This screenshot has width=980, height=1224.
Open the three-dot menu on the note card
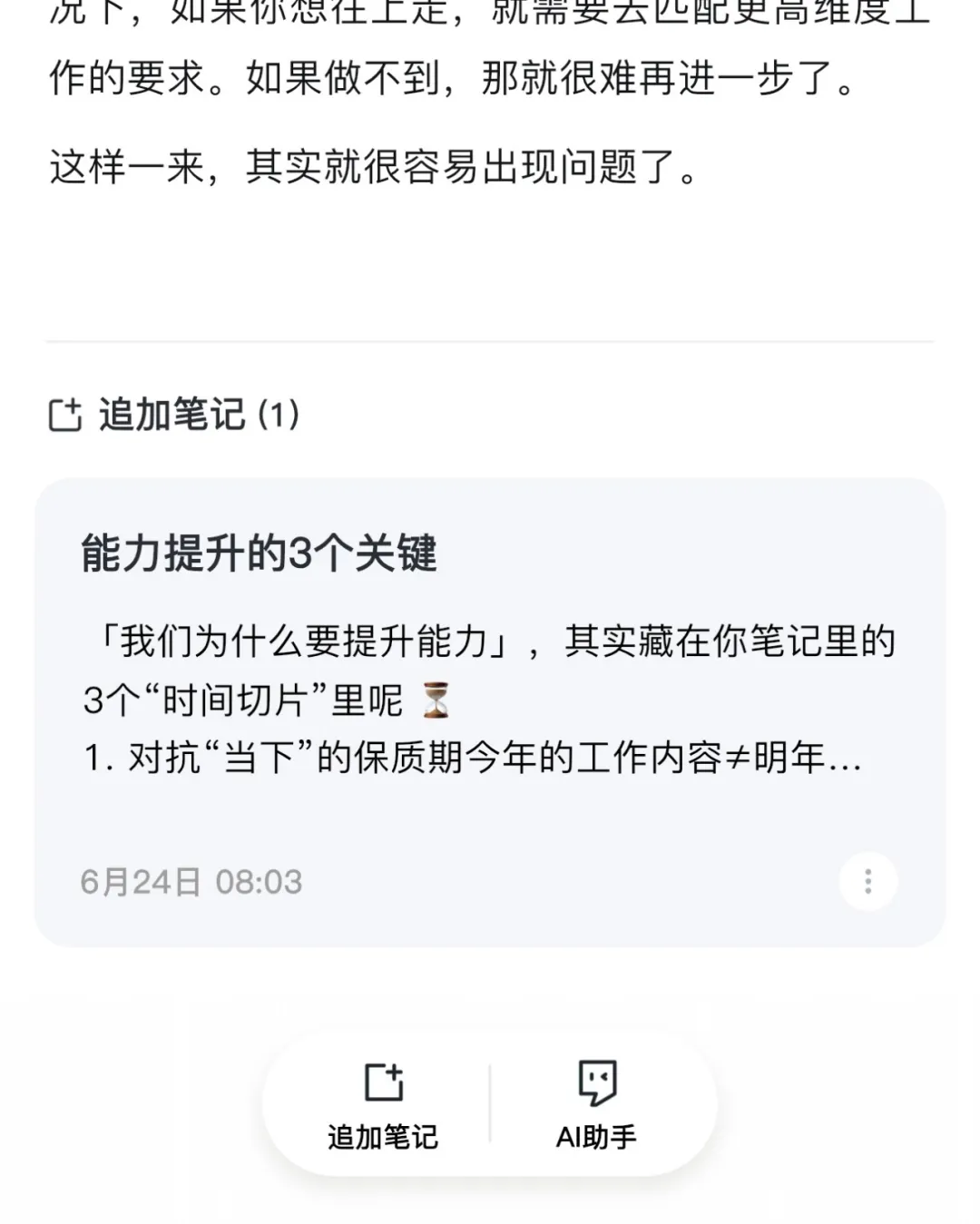pos(867,881)
